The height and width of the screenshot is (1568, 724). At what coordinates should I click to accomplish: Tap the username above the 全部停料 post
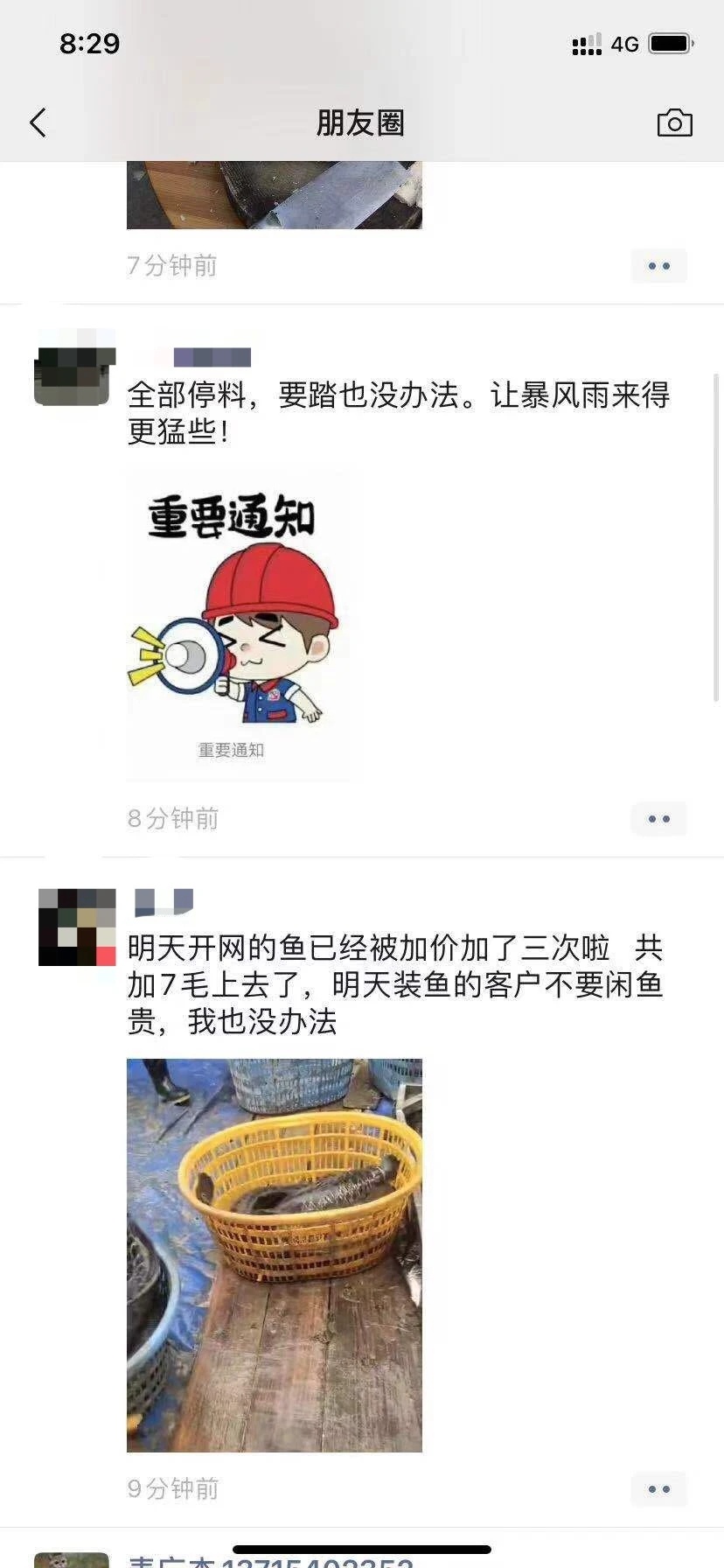point(210,357)
